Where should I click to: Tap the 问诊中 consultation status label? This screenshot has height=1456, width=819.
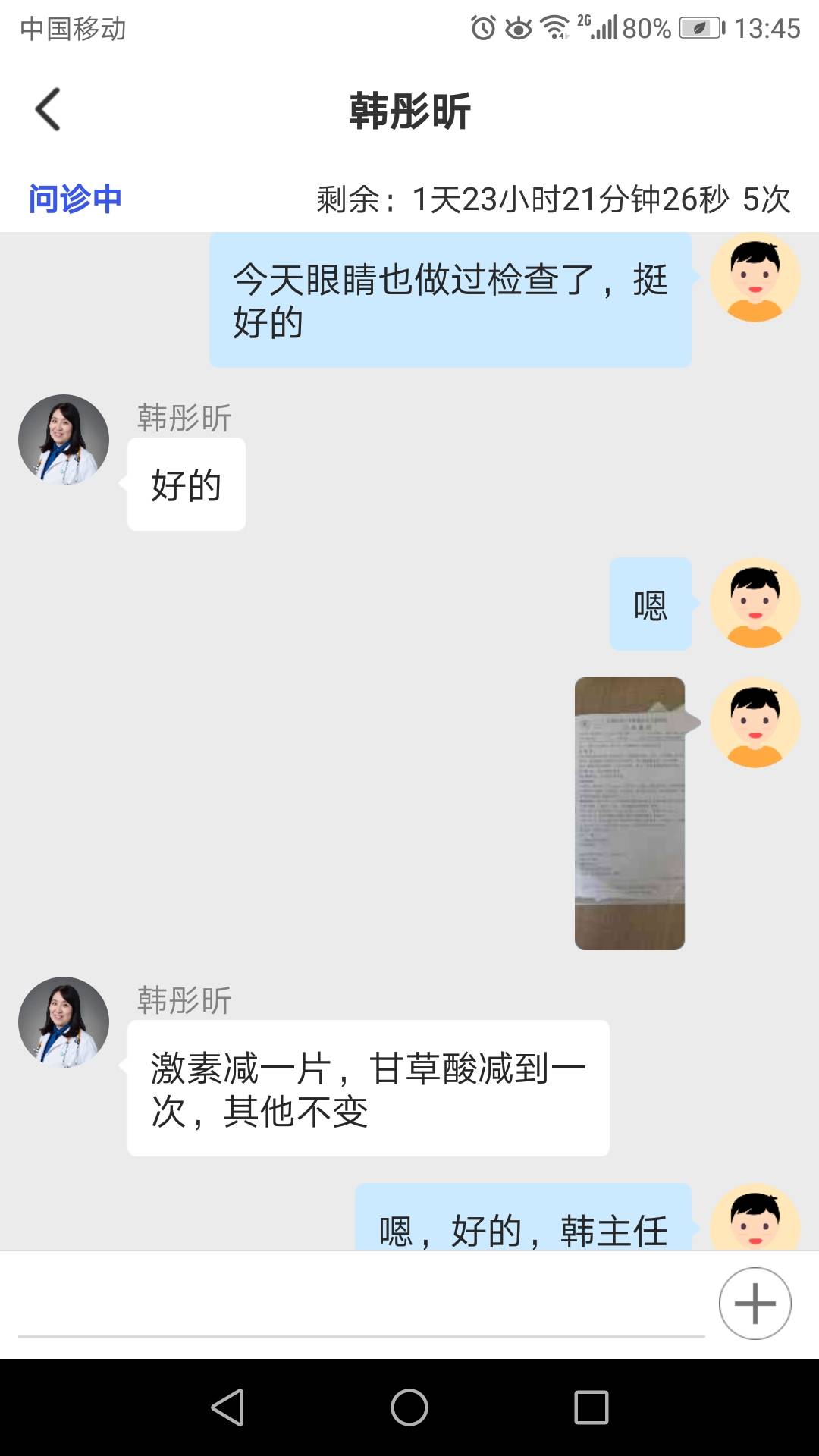pyautogui.click(x=76, y=198)
